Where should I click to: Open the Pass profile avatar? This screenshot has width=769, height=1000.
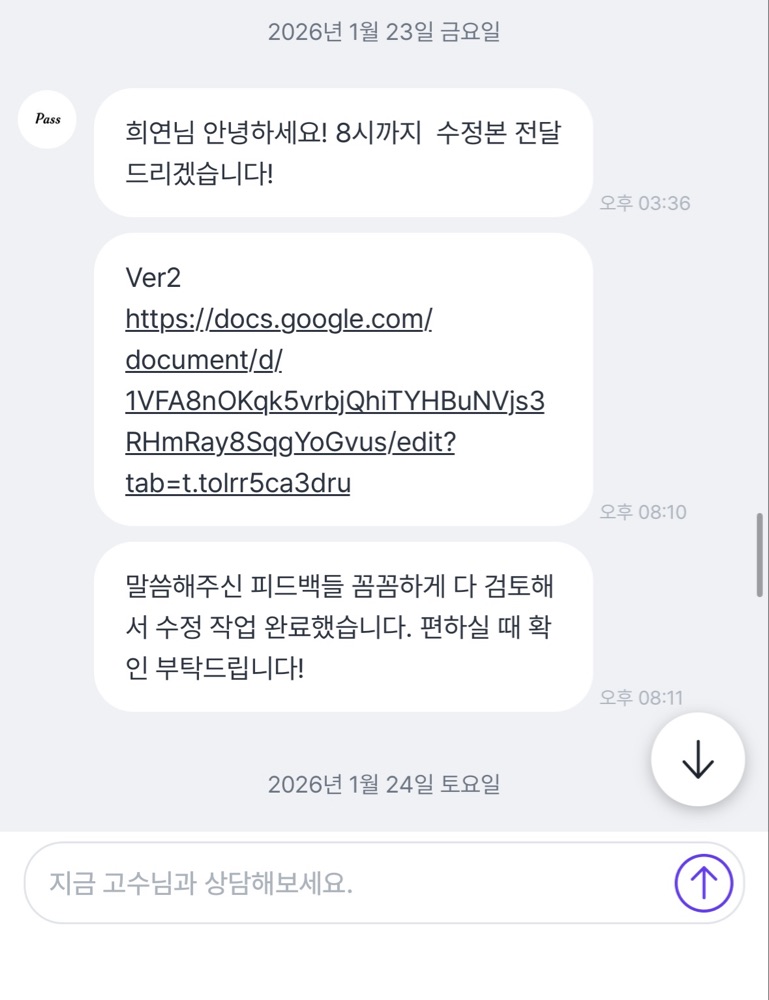tap(47, 119)
